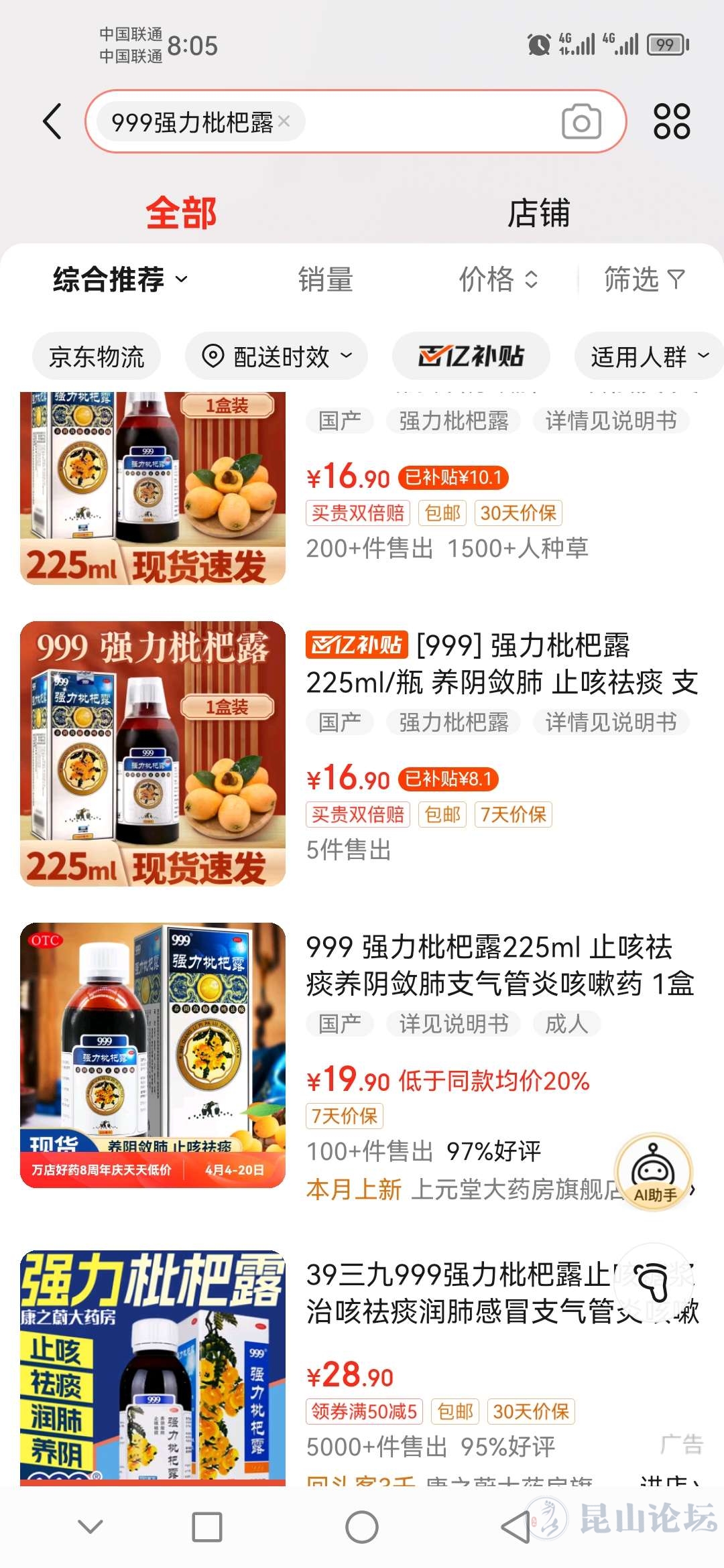Apply the 亿补贴 filter chip
Viewport: 724px width, 1568px height.
click(x=471, y=356)
